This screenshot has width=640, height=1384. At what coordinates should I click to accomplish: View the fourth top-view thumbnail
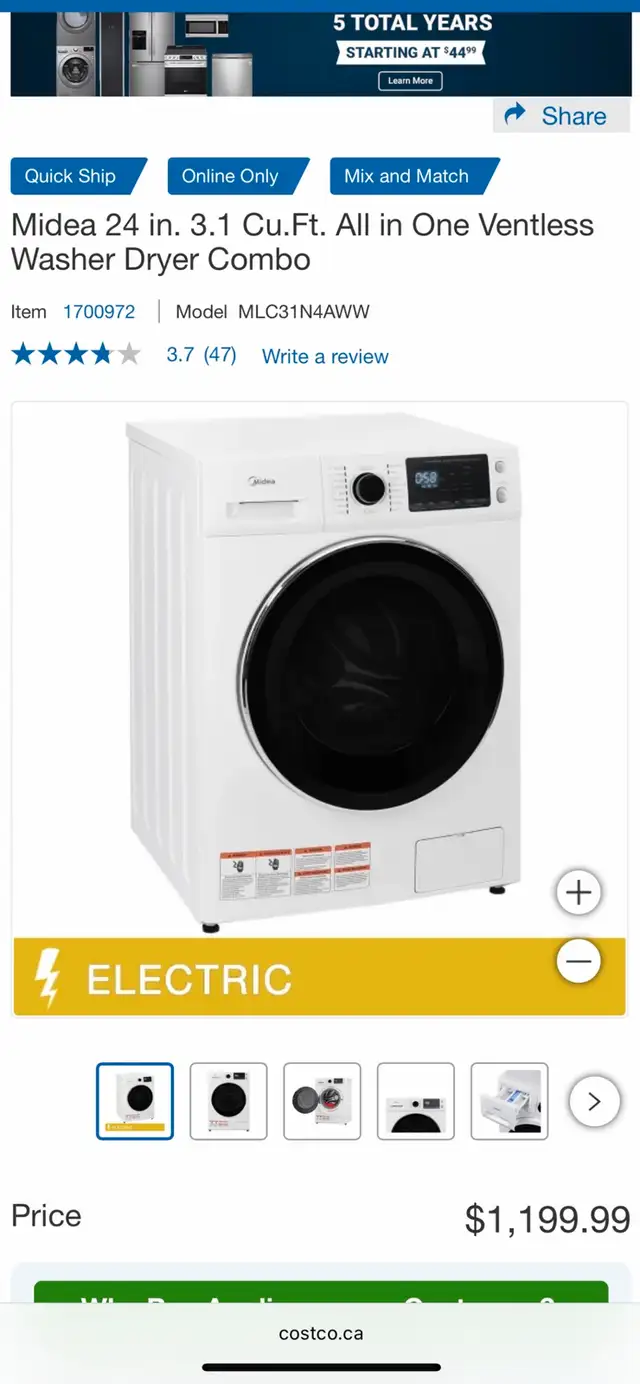[416, 1101]
